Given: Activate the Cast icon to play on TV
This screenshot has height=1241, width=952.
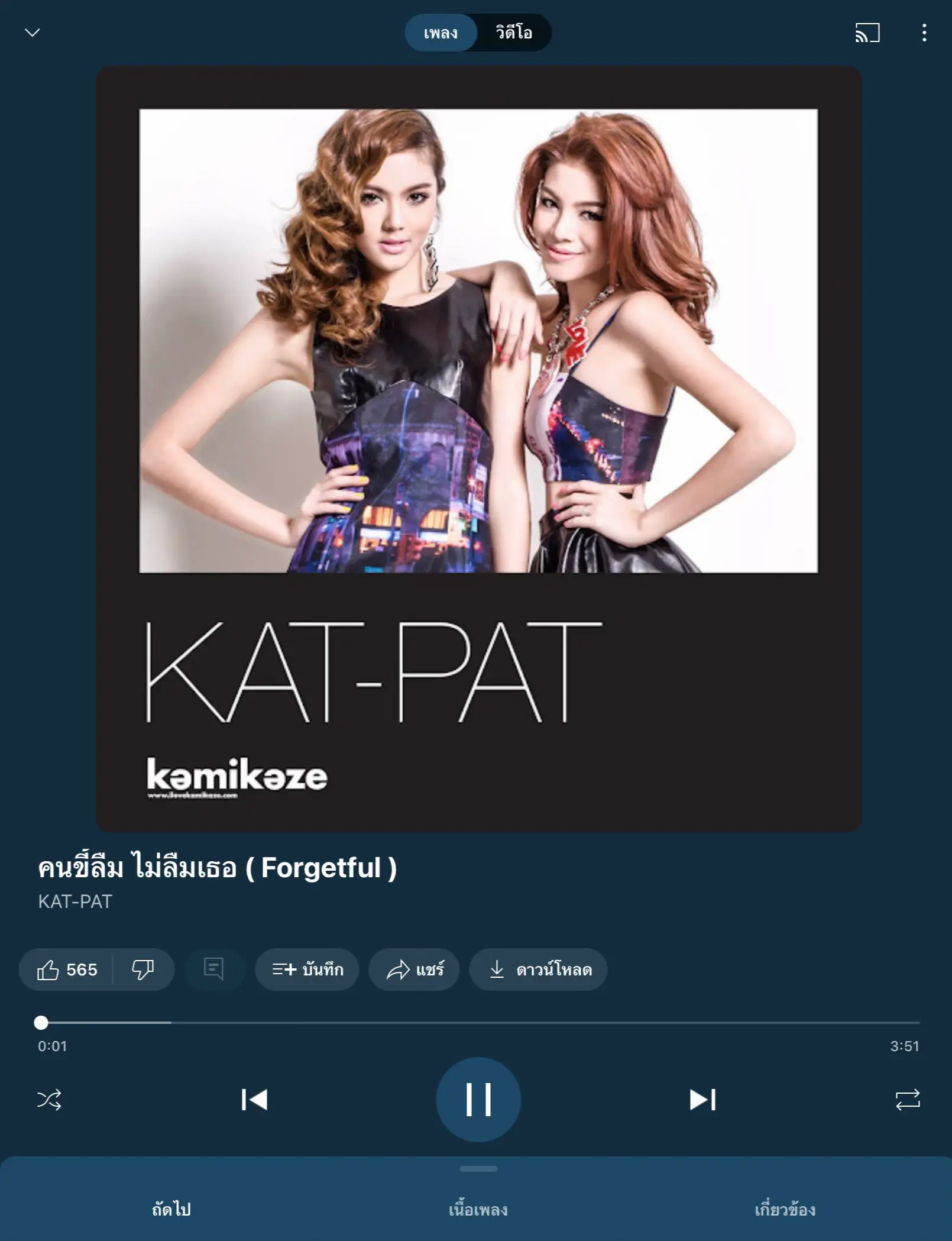Looking at the screenshot, I should (x=869, y=33).
